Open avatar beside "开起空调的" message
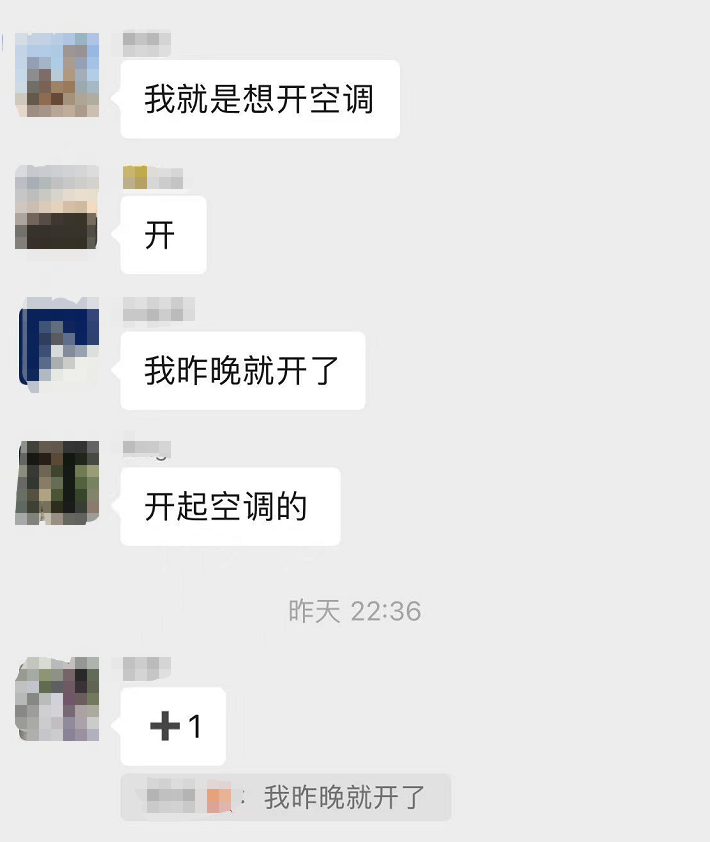The height and width of the screenshot is (842, 710). [x=57, y=482]
